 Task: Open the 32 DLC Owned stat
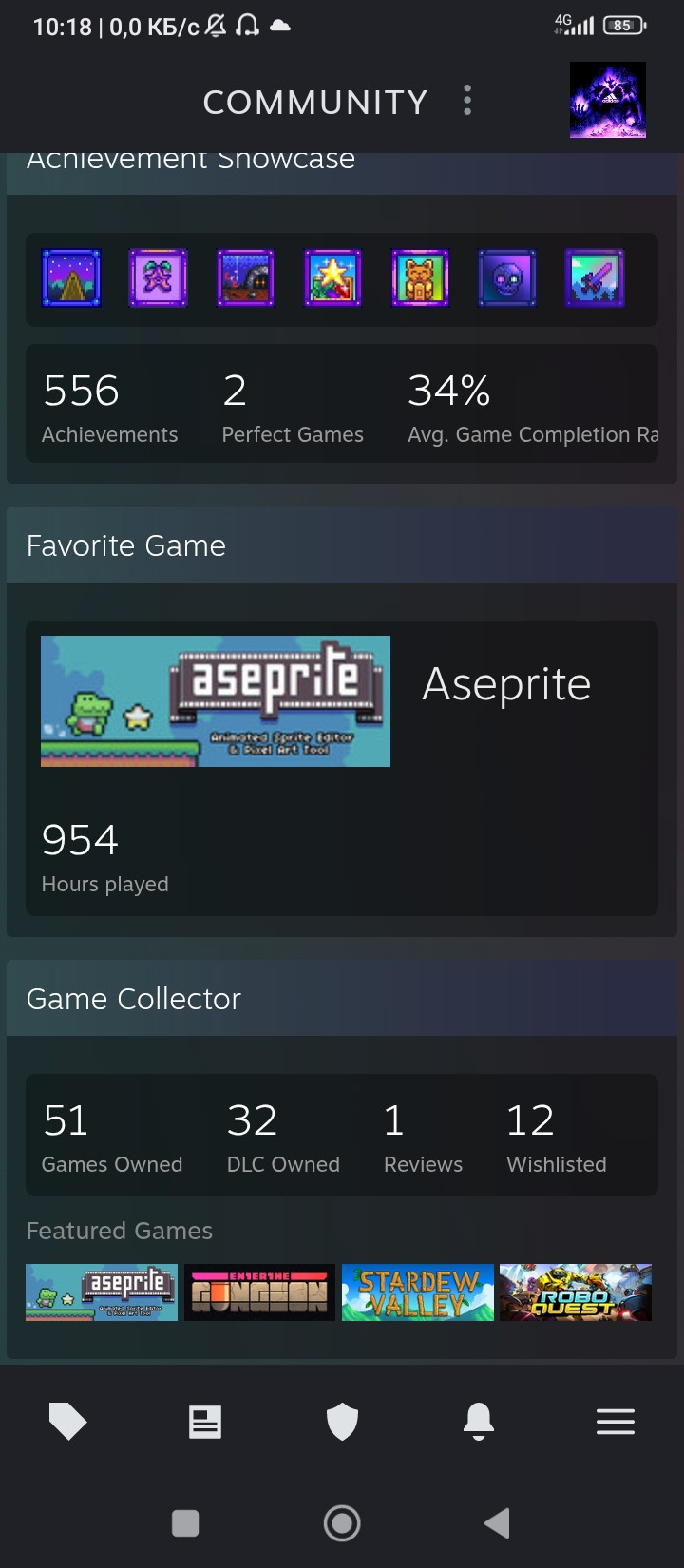(282, 1137)
